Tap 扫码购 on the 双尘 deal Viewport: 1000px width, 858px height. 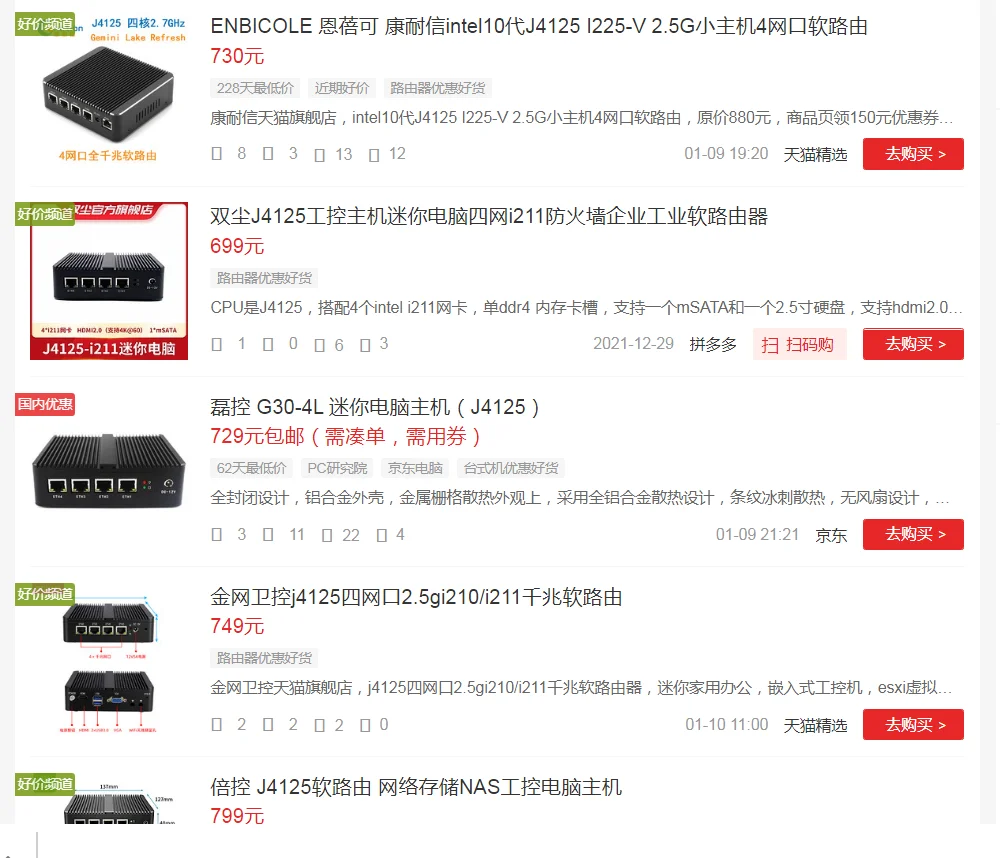799,344
